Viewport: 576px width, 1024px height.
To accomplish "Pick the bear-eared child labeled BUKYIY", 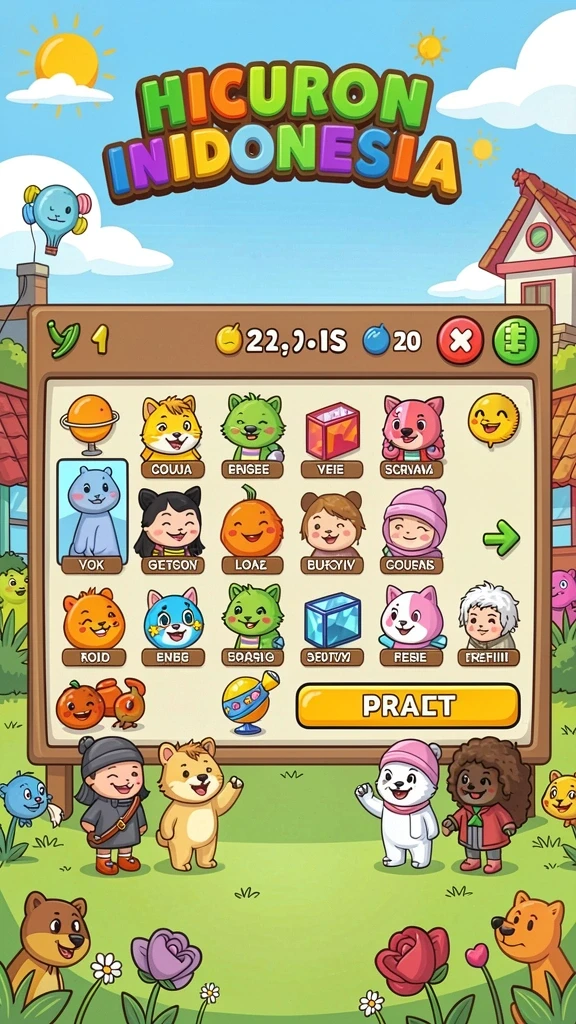I will (332, 532).
